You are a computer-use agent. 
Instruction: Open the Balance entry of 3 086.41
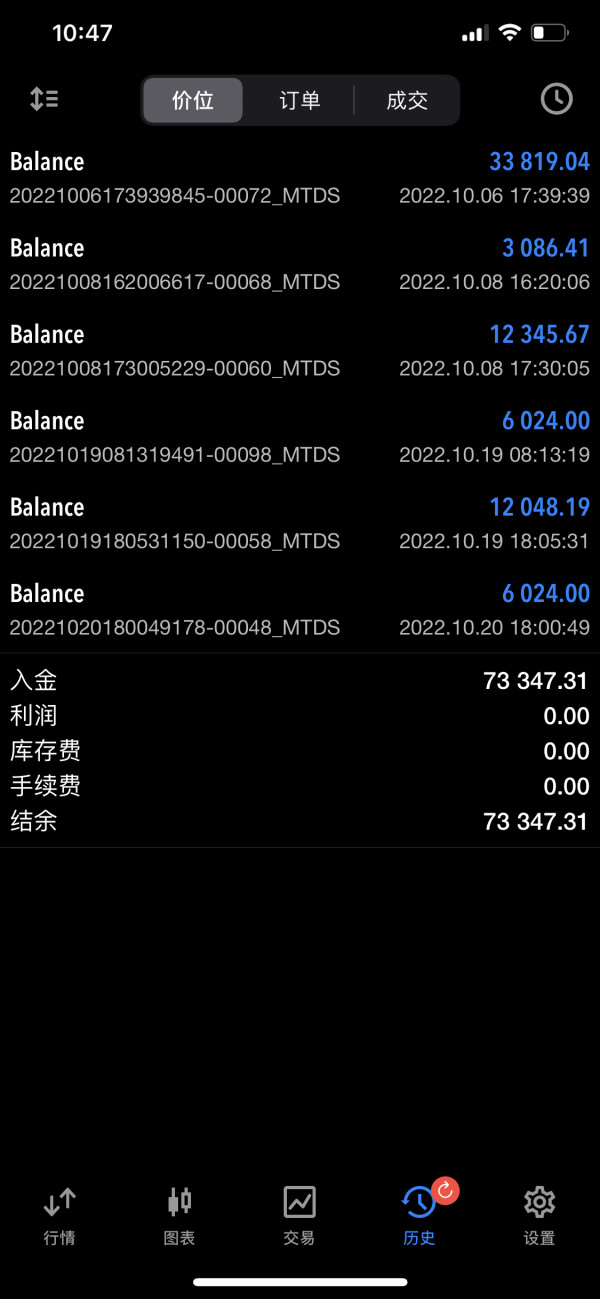point(300,264)
